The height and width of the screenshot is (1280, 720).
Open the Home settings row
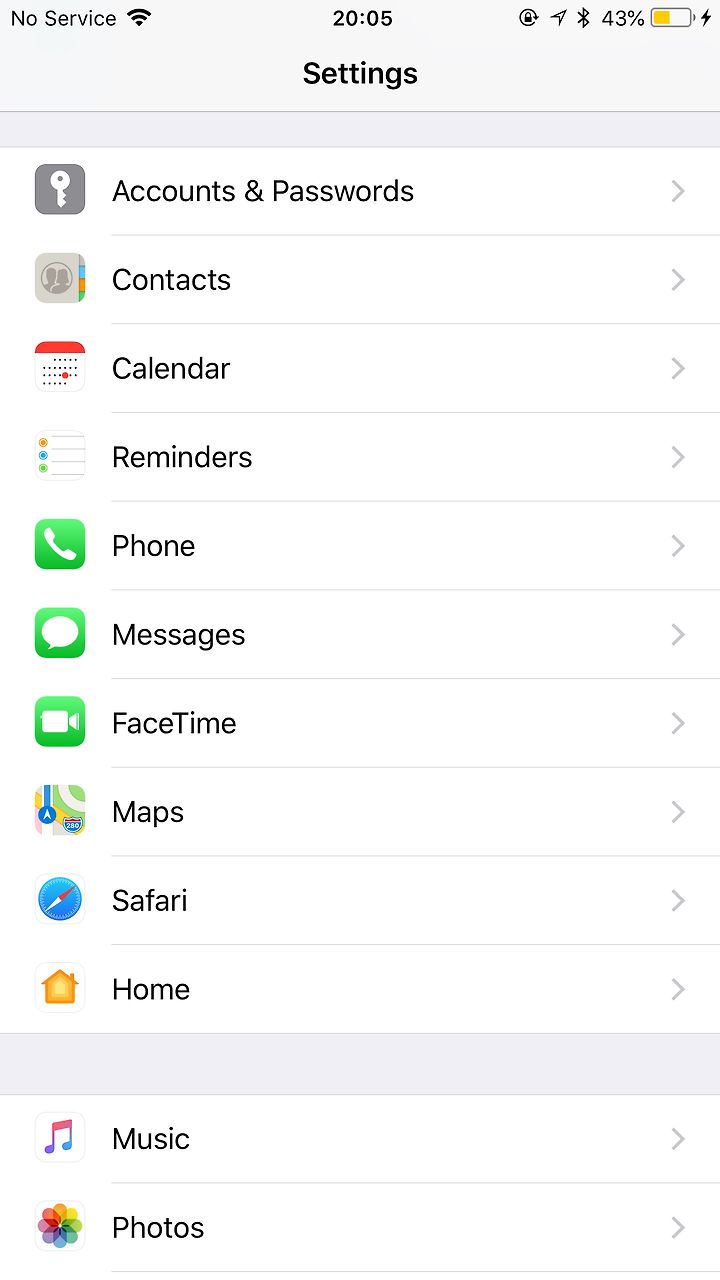[360, 989]
